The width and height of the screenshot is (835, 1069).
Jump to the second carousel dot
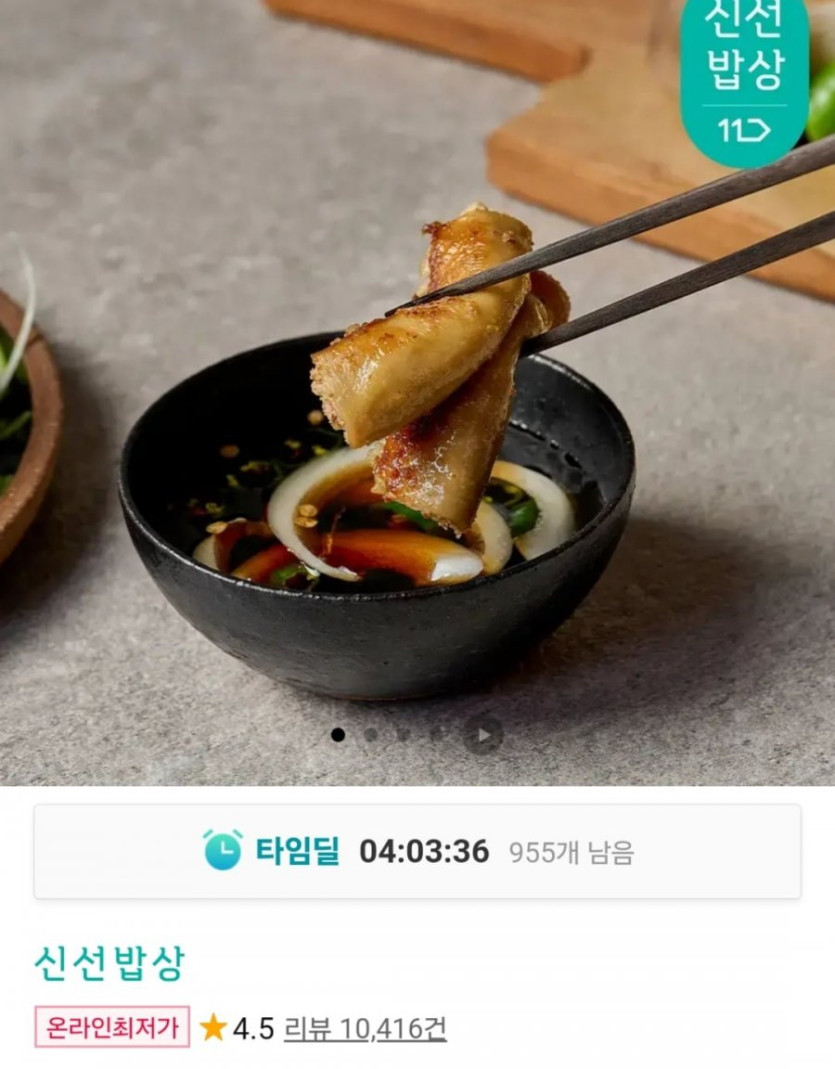click(371, 735)
